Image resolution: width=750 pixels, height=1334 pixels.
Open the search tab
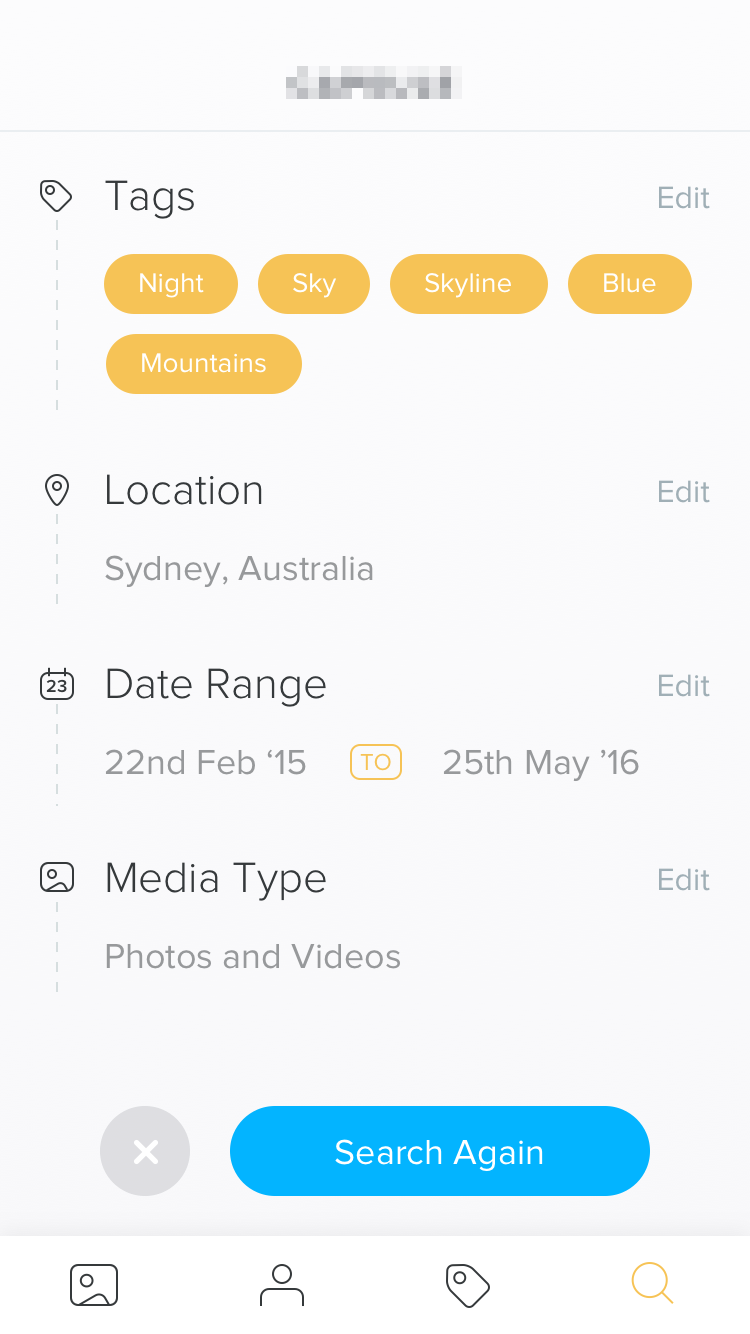point(653,1283)
